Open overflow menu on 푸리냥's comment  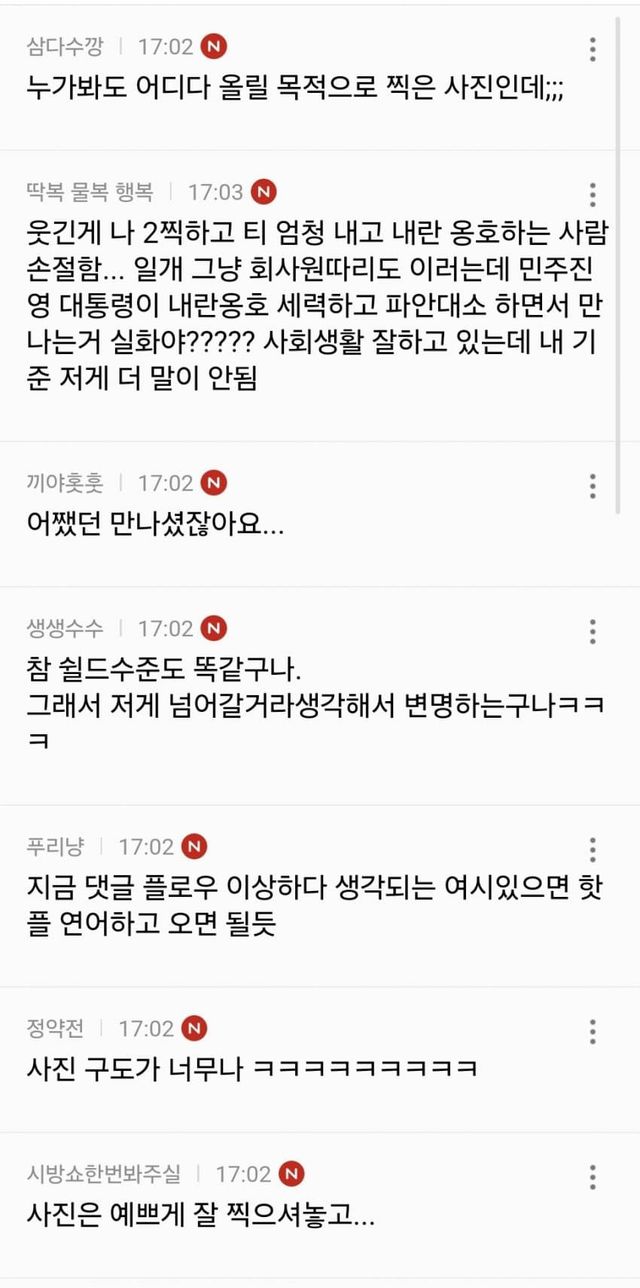[x=593, y=850]
